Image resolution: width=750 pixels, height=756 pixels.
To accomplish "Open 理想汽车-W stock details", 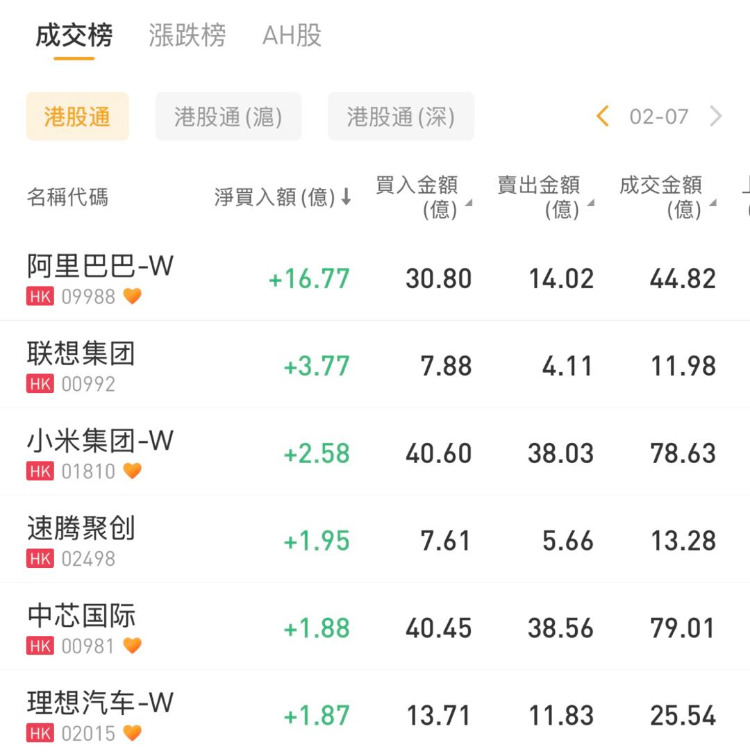I will pyautogui.click(x=100, y=714).
